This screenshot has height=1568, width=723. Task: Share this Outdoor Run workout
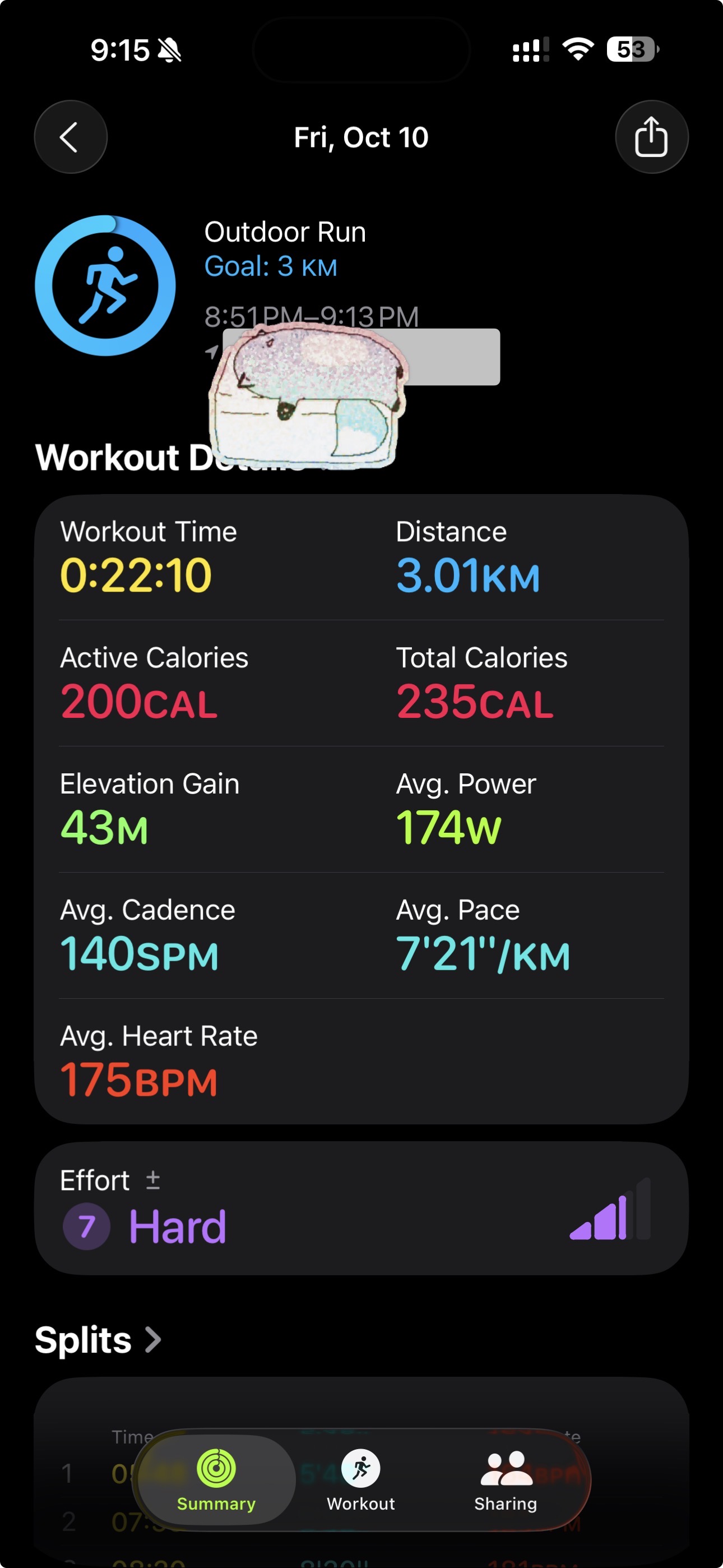[651, 137]
